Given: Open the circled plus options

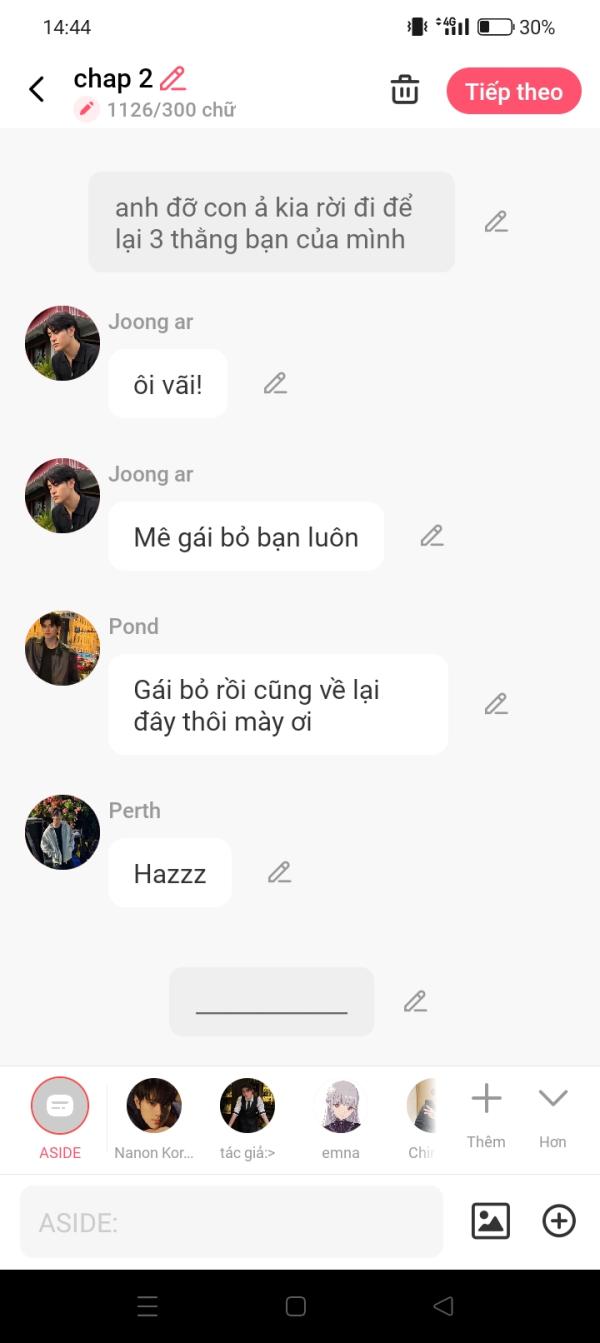Looking at the screenshot, I should [559, 1221].
